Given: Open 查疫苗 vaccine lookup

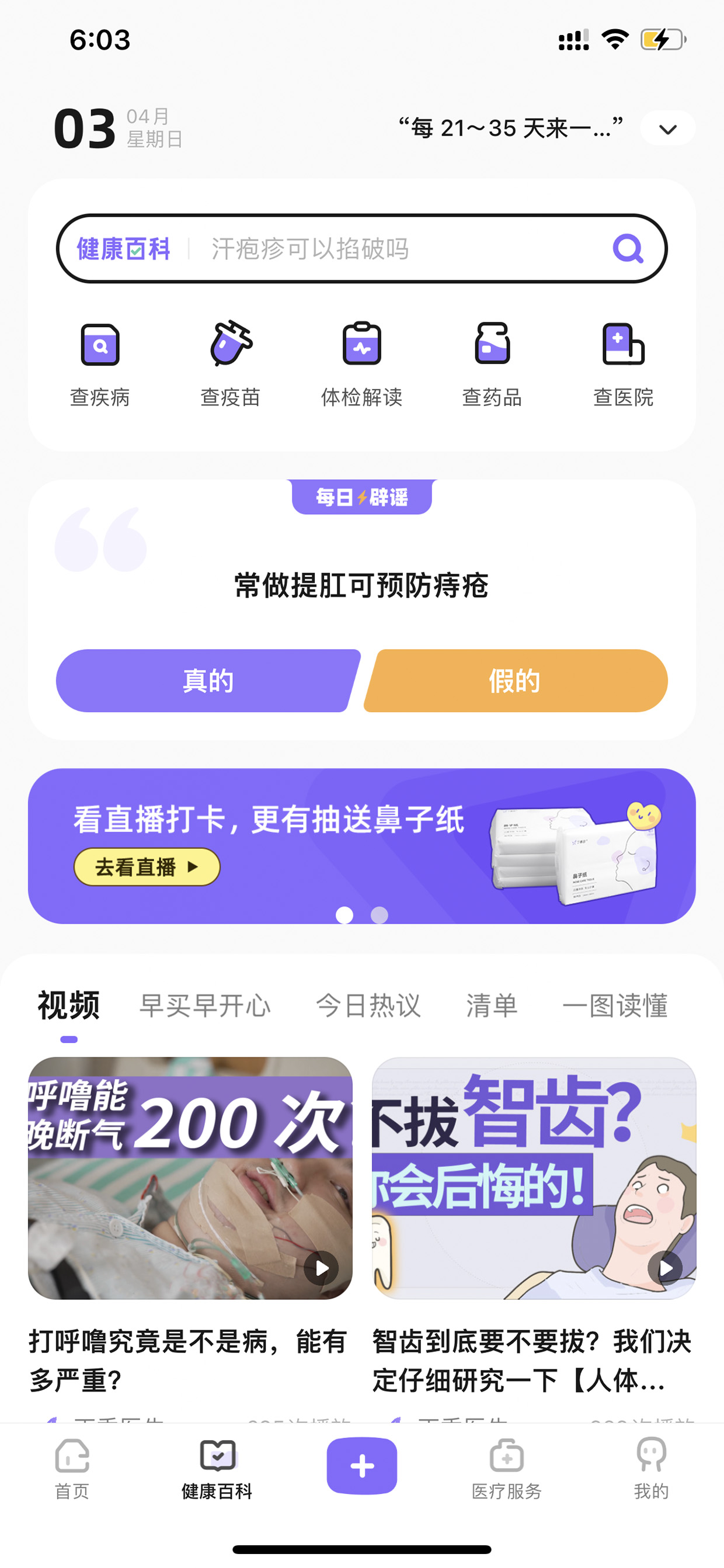Looking at the screenshot, I should tap(231, 364).
